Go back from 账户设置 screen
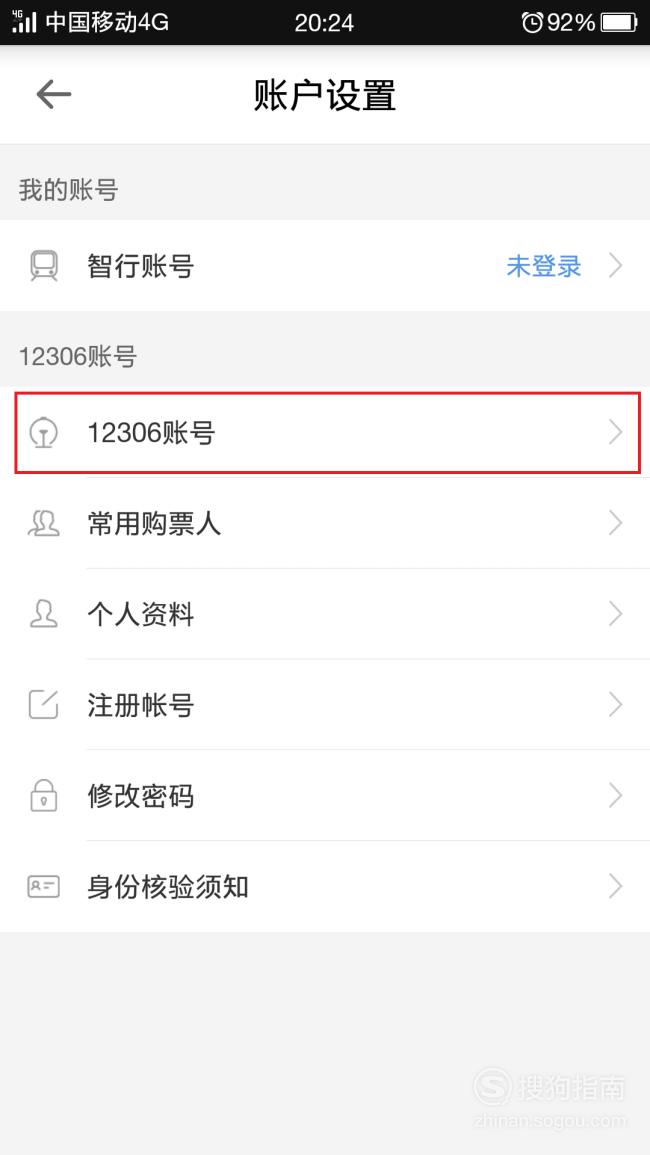 (54, 94)
